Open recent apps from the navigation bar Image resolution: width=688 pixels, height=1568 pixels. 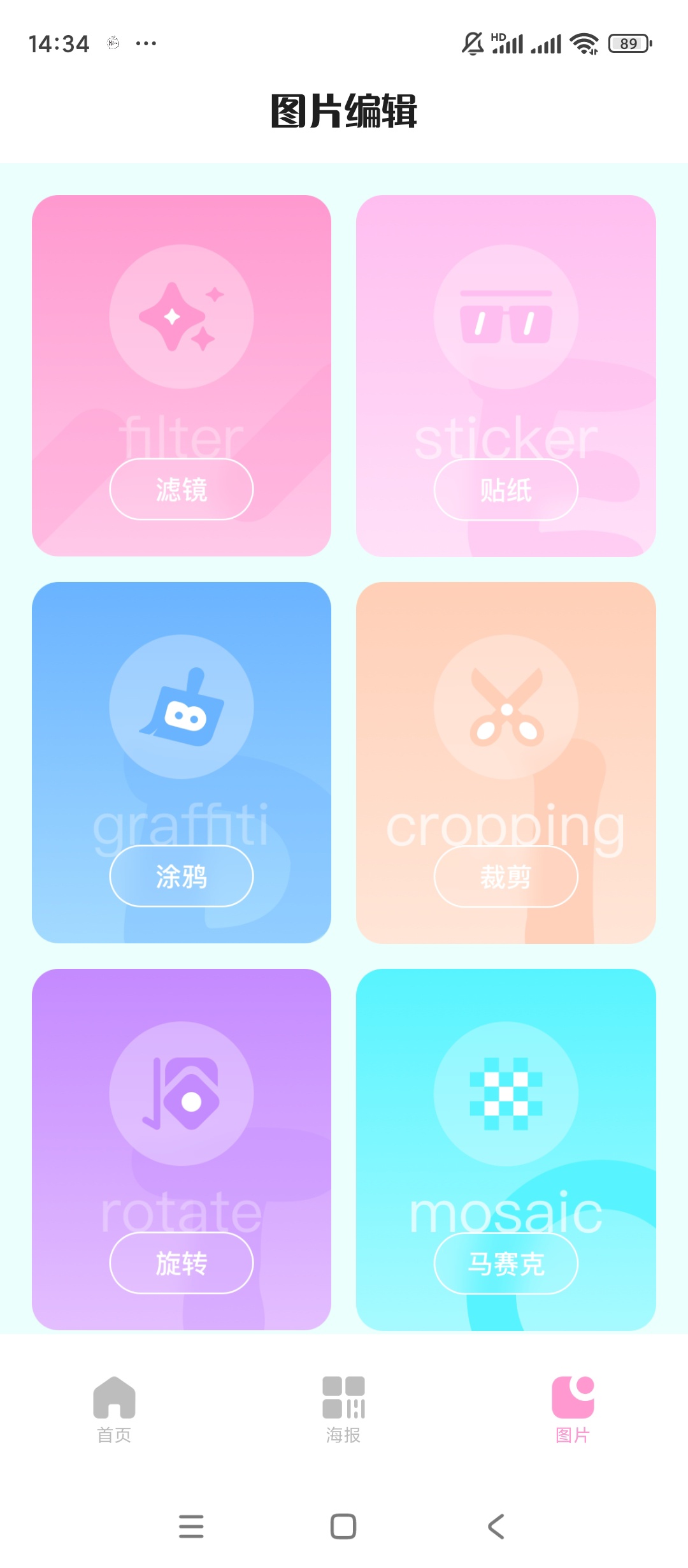[x=191, y=1527]
